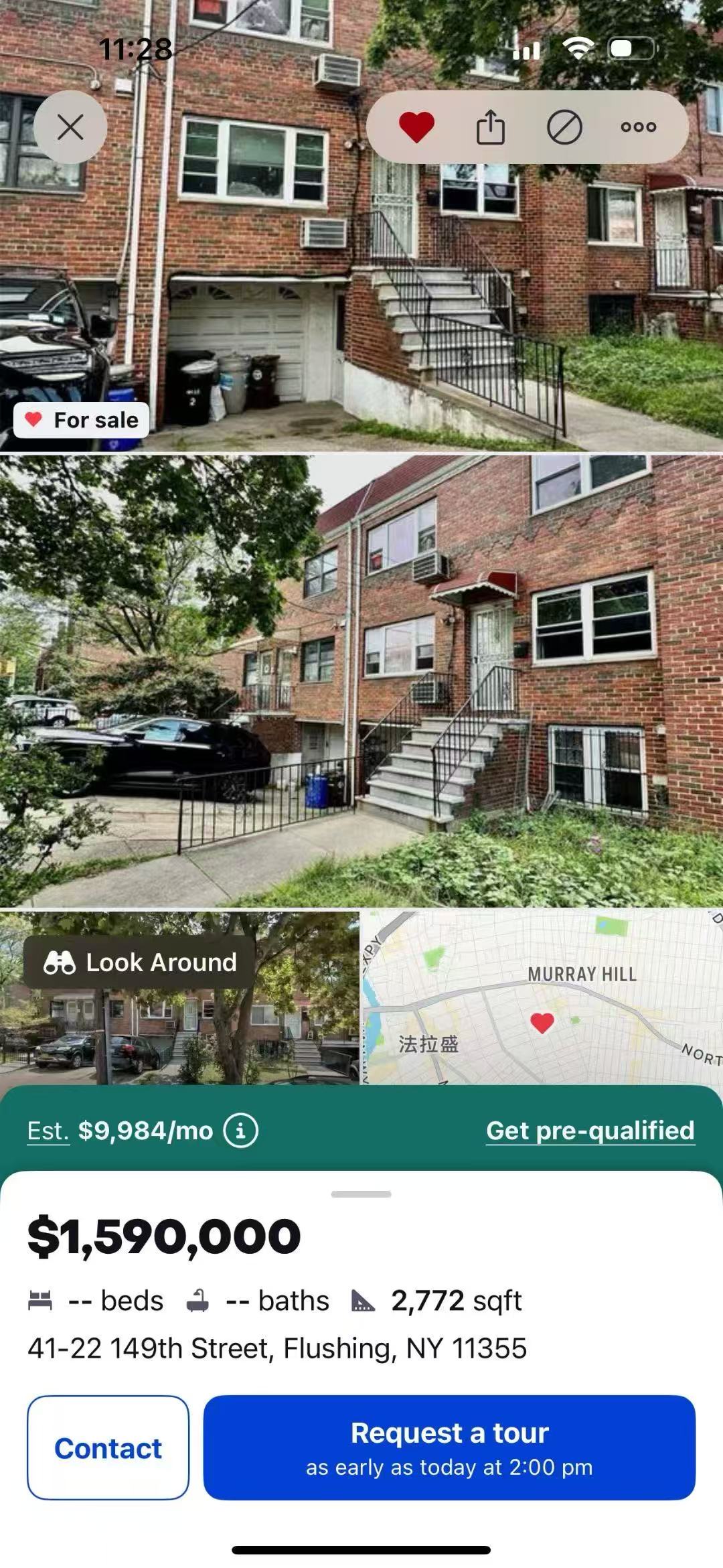Expand the details sheet via the drag handle
The image size is (723, 1568).
pos(361,1194)
